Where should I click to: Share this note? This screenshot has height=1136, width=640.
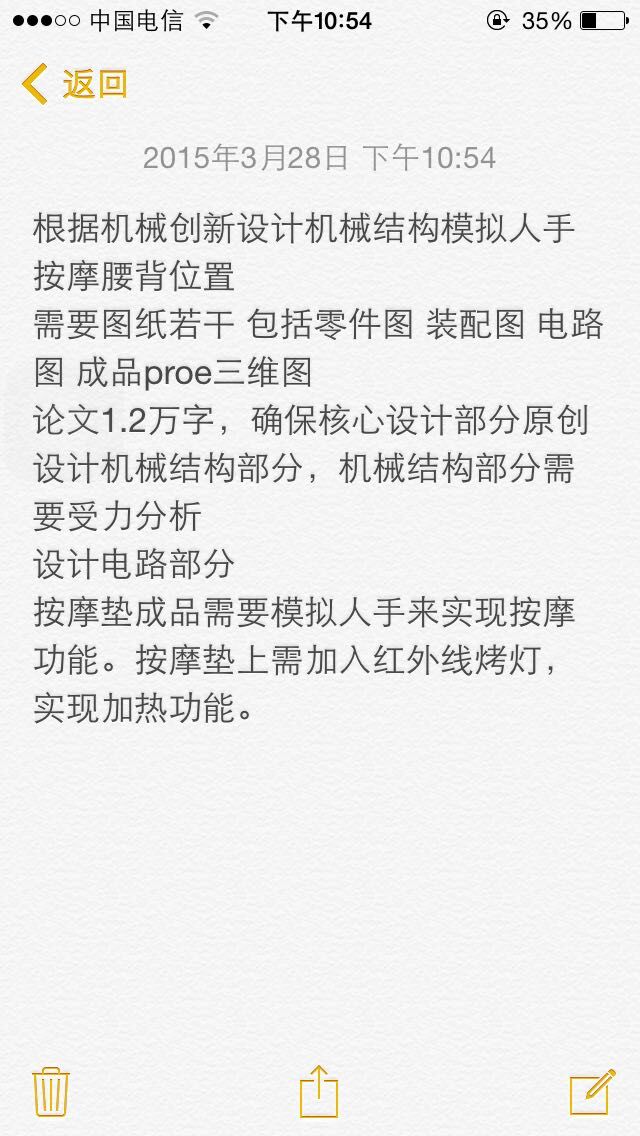(x=320, y=1090)
